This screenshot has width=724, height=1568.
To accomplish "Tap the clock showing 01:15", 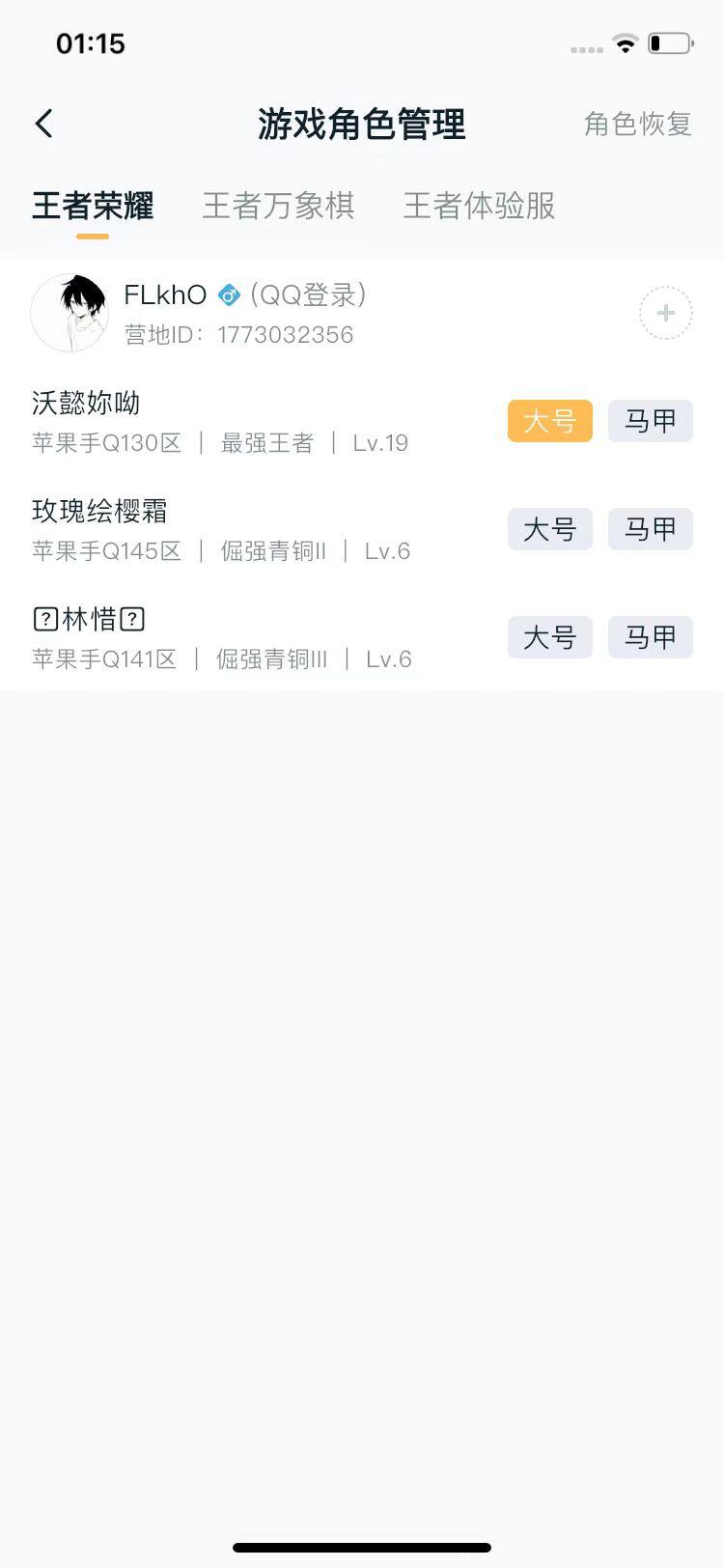I will (x=92, y=43).
